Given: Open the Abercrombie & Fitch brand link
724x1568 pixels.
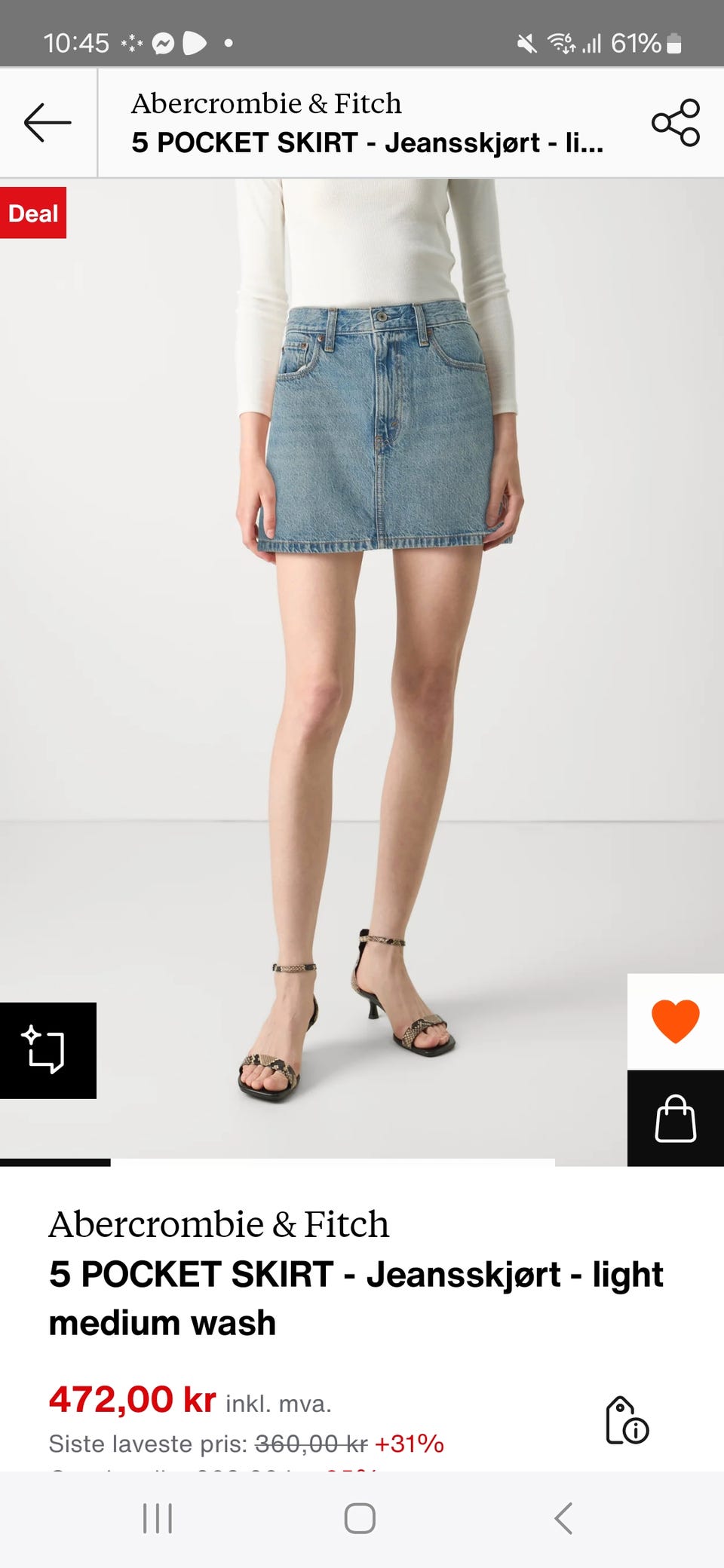Looking at the screenshot, I should point(219,1224).
